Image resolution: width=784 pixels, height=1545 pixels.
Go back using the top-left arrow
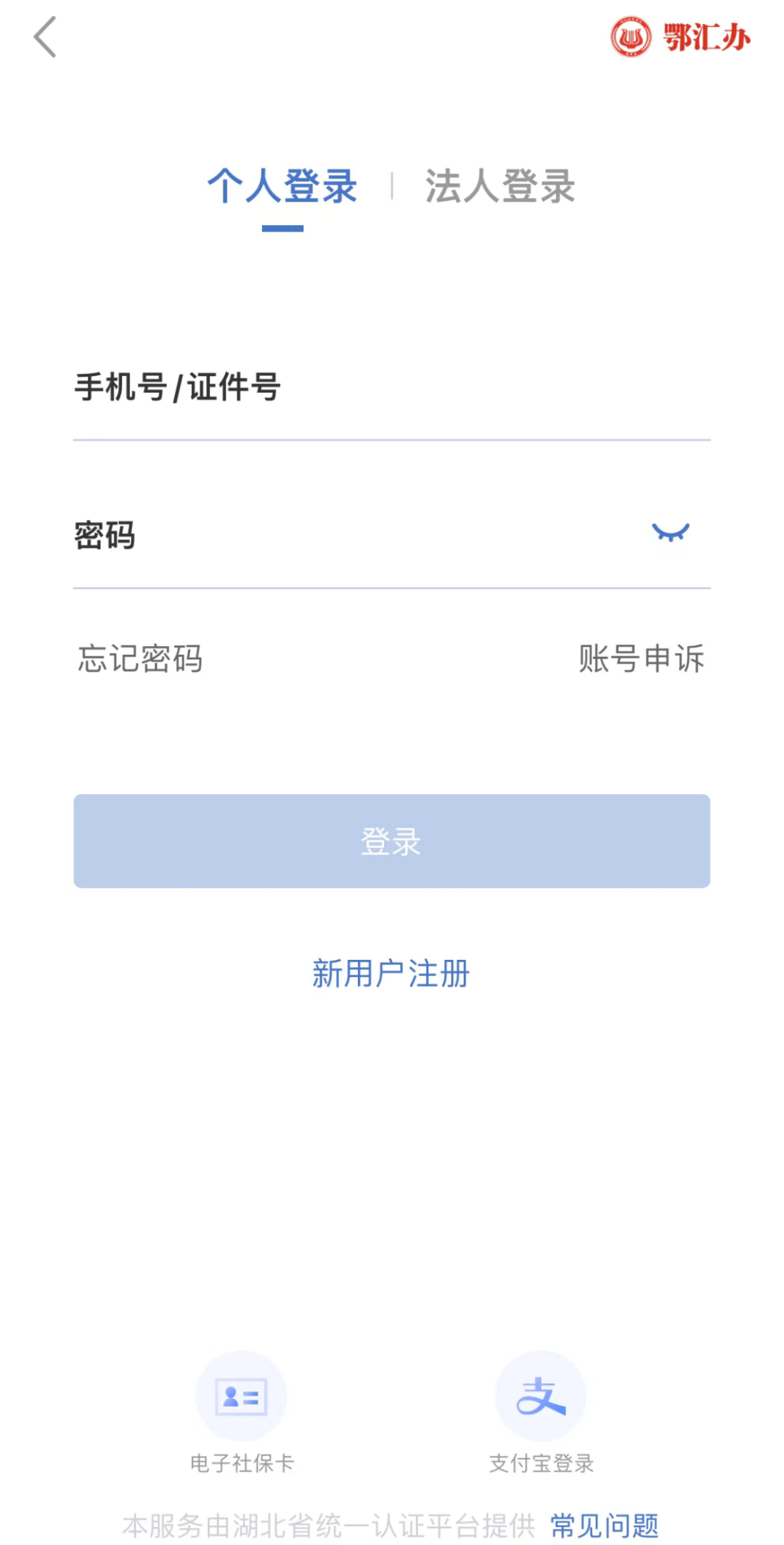click(x=45, y=37)
